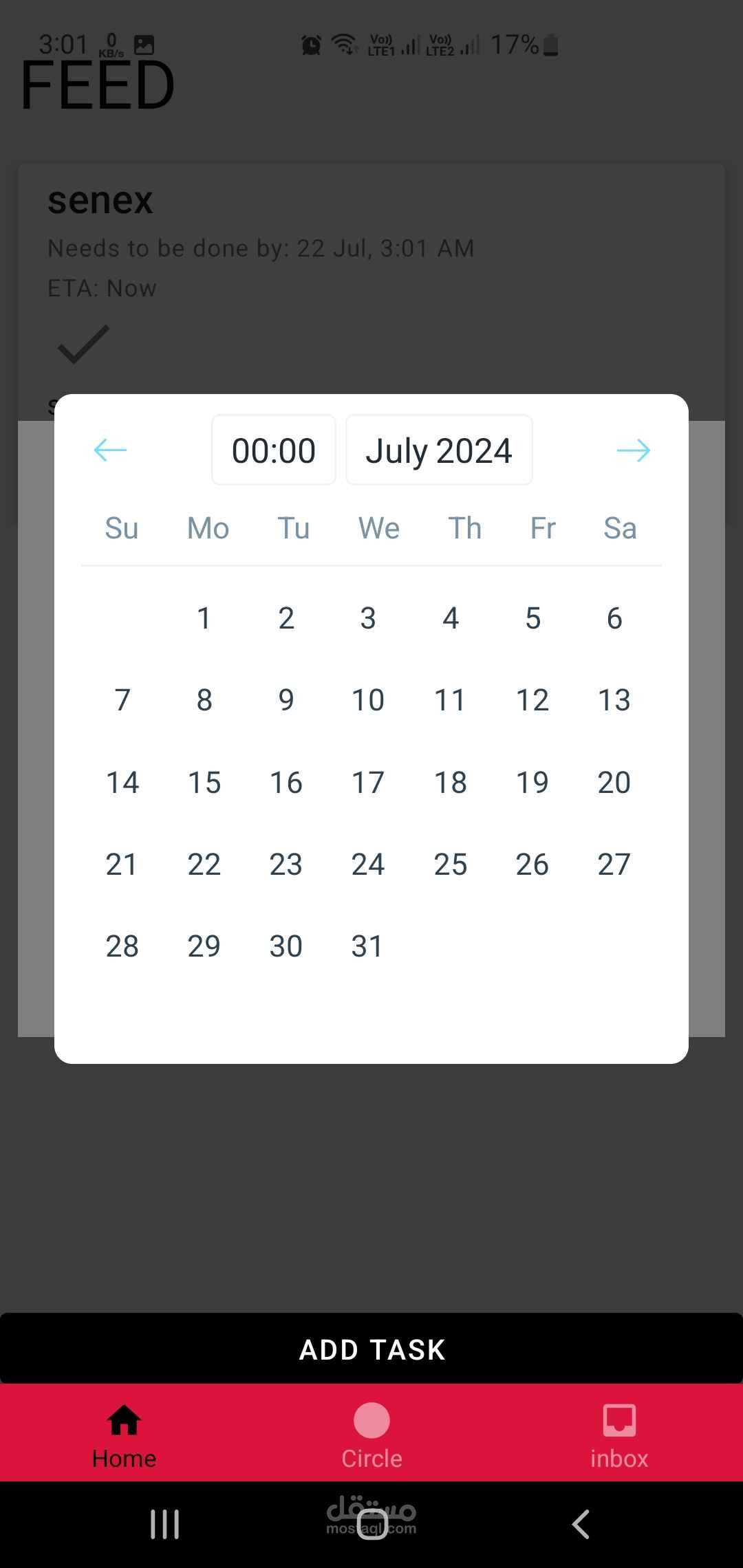Pick July 10 as the date

coord(367,700)
